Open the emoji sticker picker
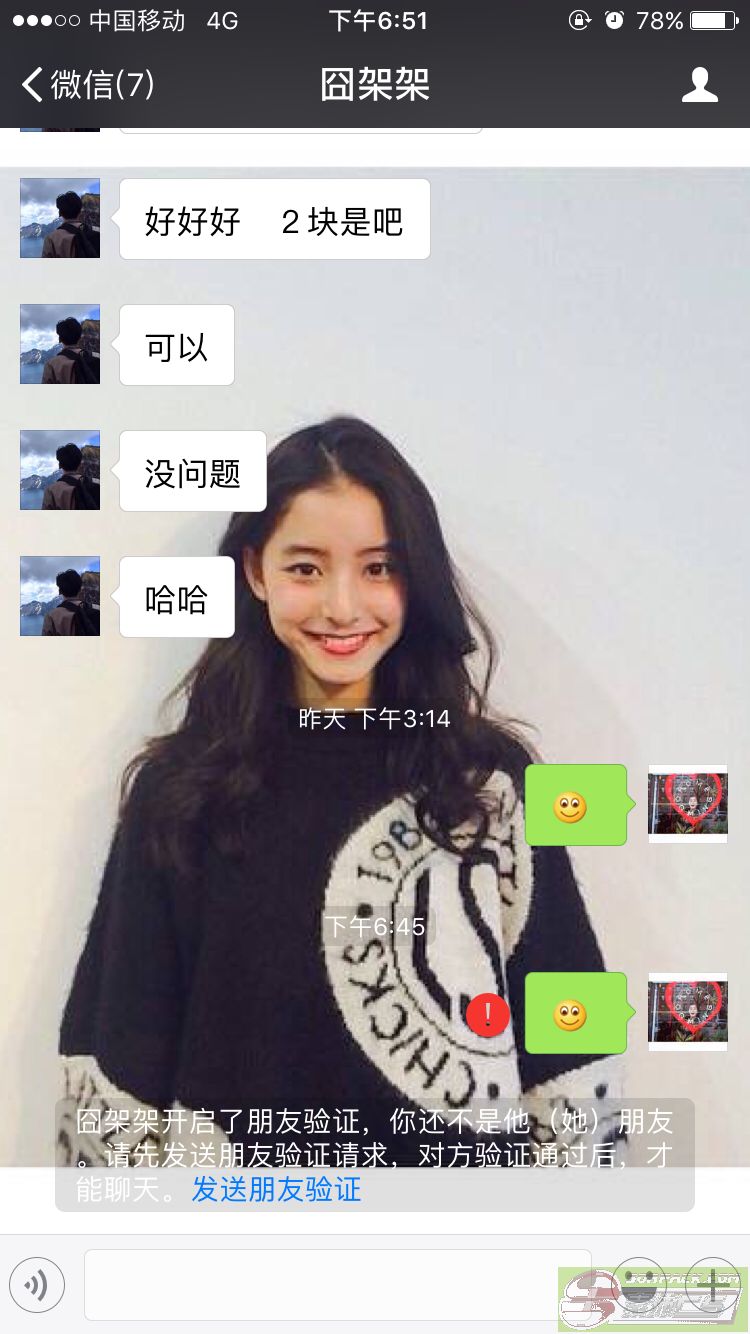750x1334 pixels. click(639, 1285)
